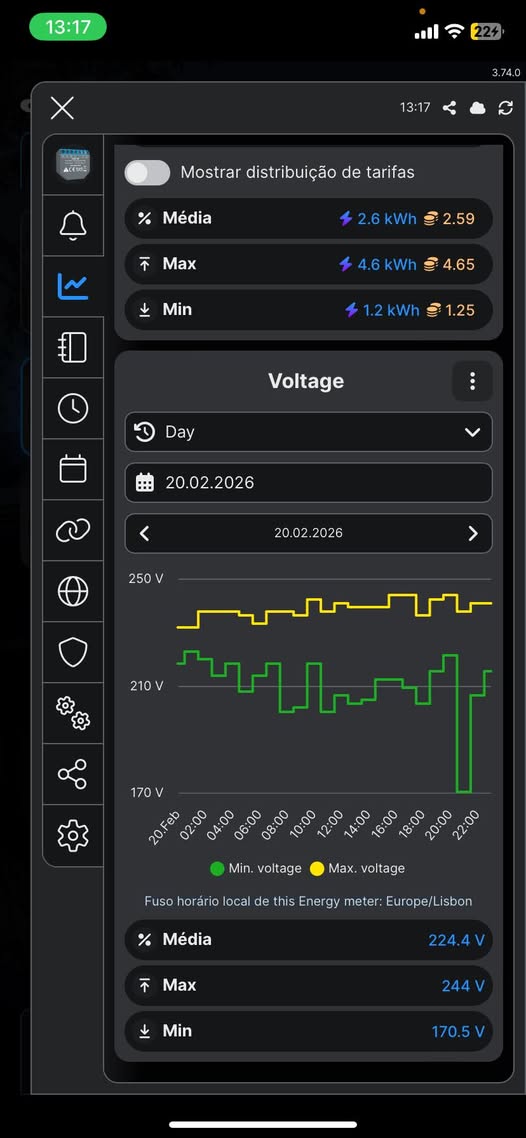This screenshot has width=526, height=1138.
Task: Close the device panel with the X
Action: [x=62, y=108]
